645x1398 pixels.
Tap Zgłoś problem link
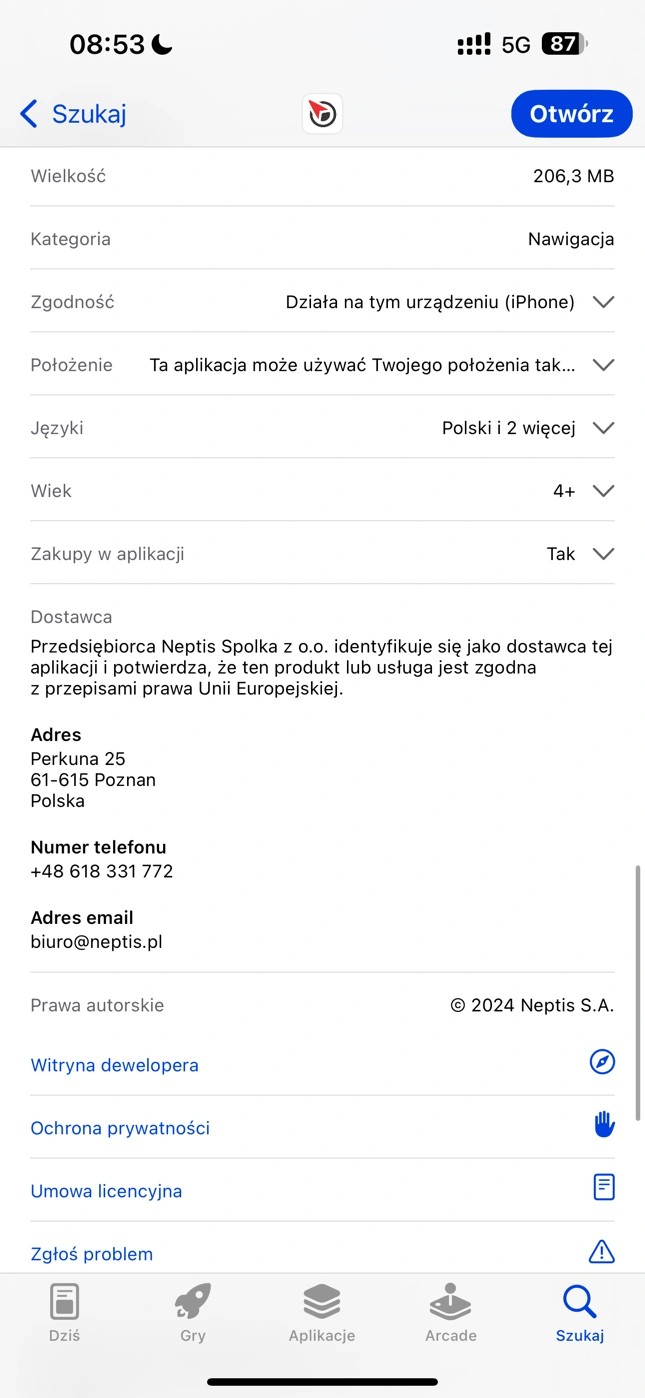tap(92, 1254)
